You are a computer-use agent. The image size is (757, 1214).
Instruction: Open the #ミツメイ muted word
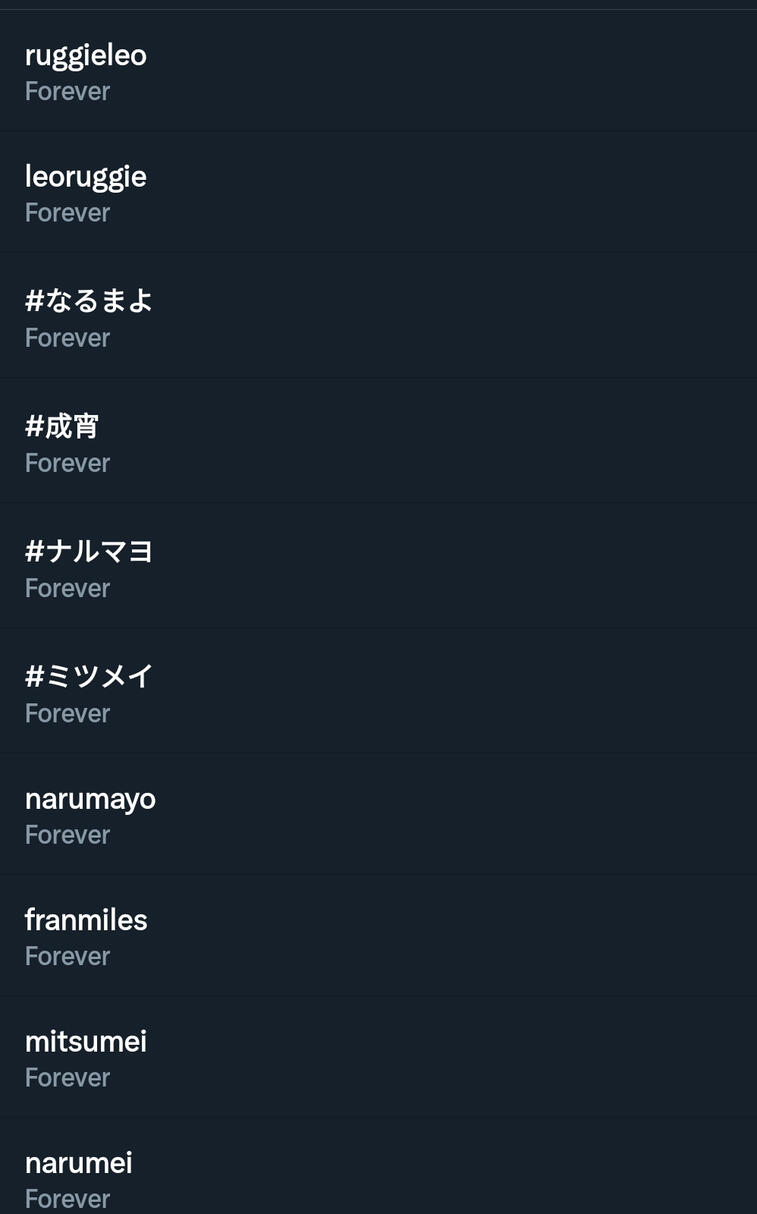[x=378, y=690]
